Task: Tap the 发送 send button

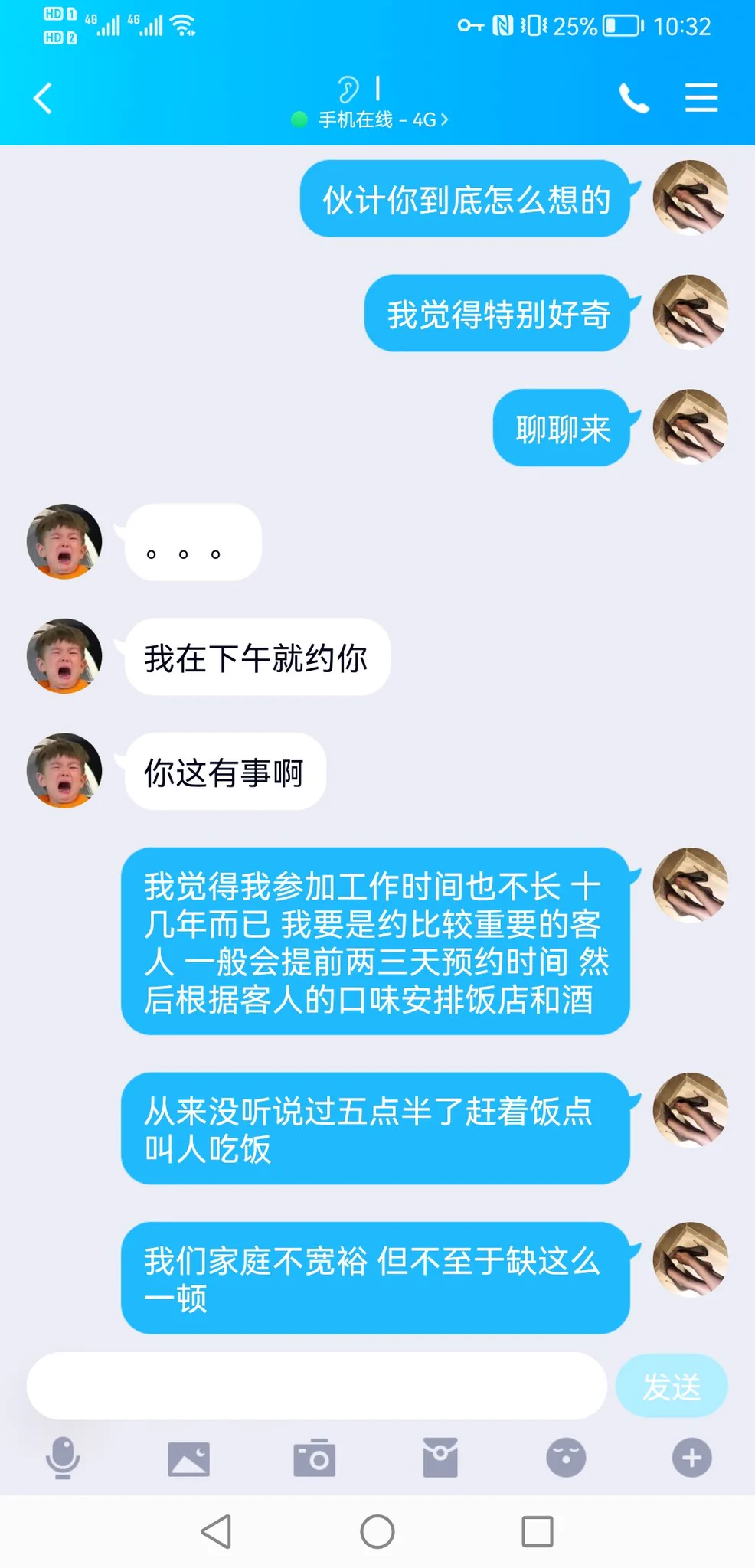Action: (672, 1387)
